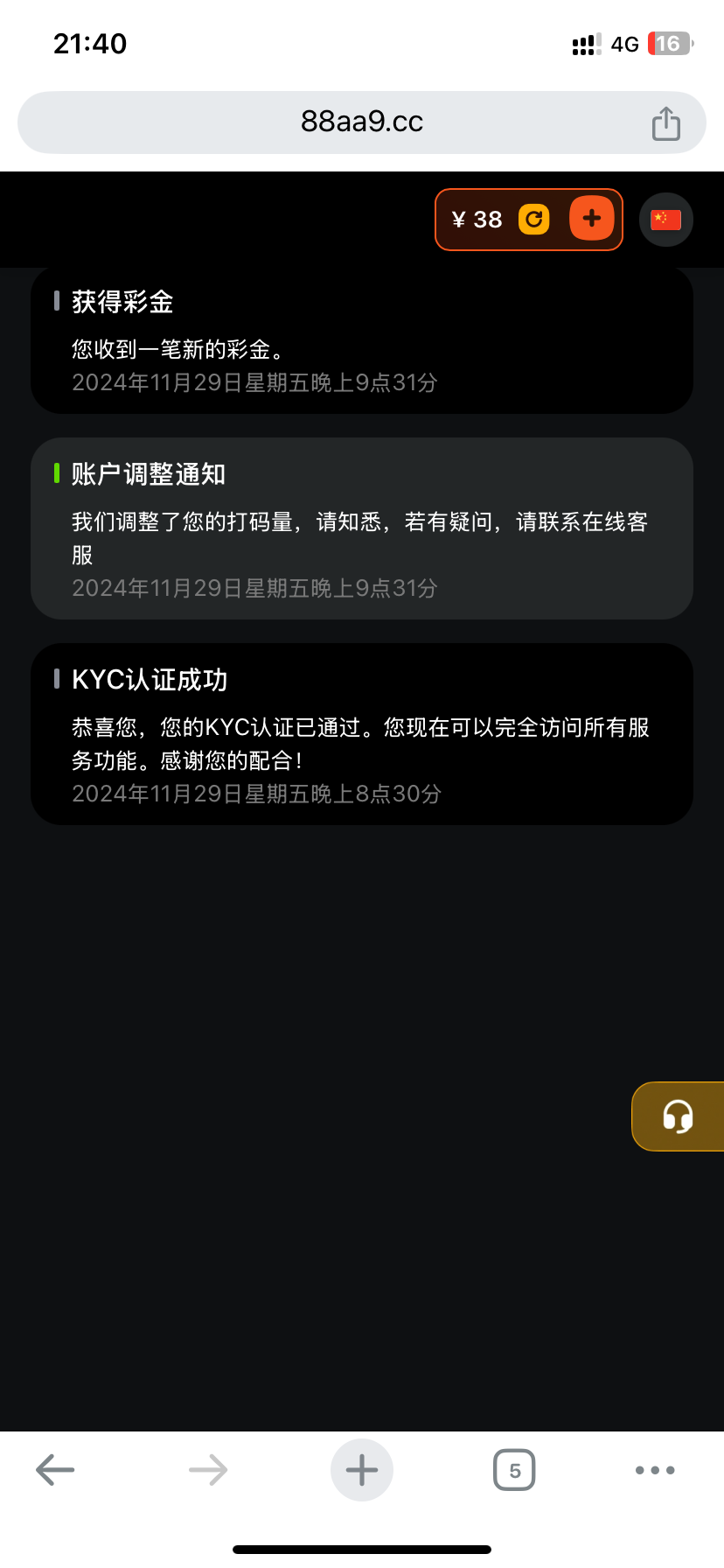Viewport: 724px width, 1568px height.
Task: Tap the share icon in address bar
Action: (665, 122)
